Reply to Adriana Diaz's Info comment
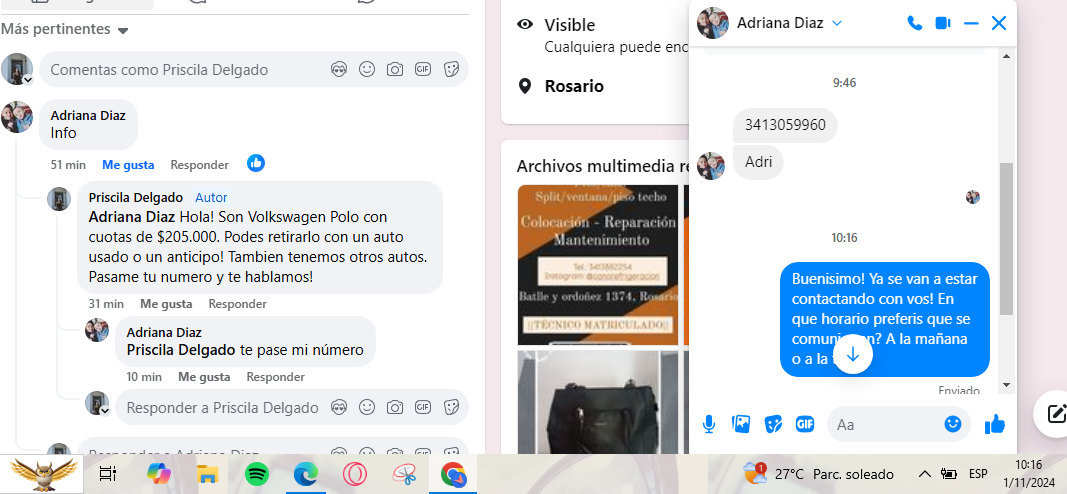 tap(199, 164)
